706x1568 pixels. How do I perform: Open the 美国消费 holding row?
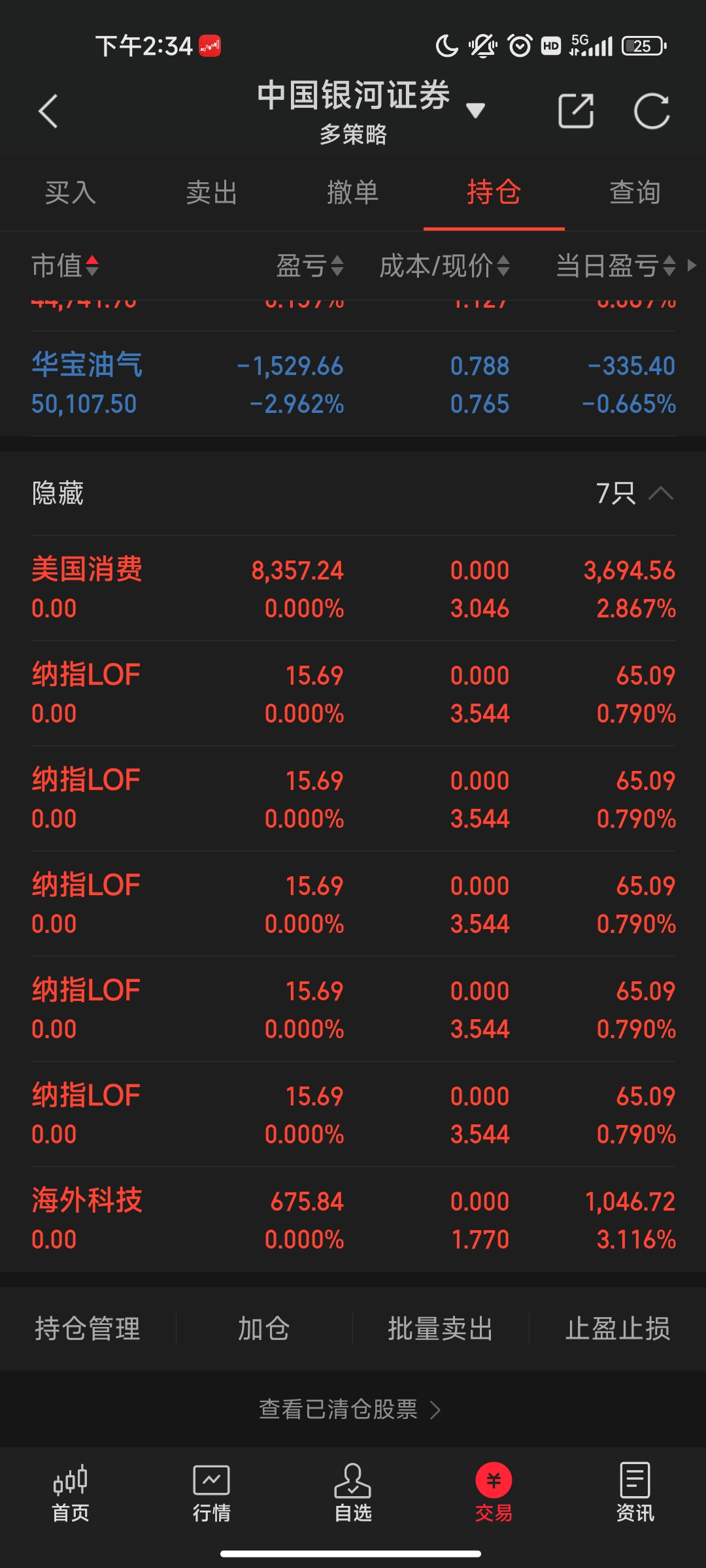pyautogui.click(x=353, y=589)
